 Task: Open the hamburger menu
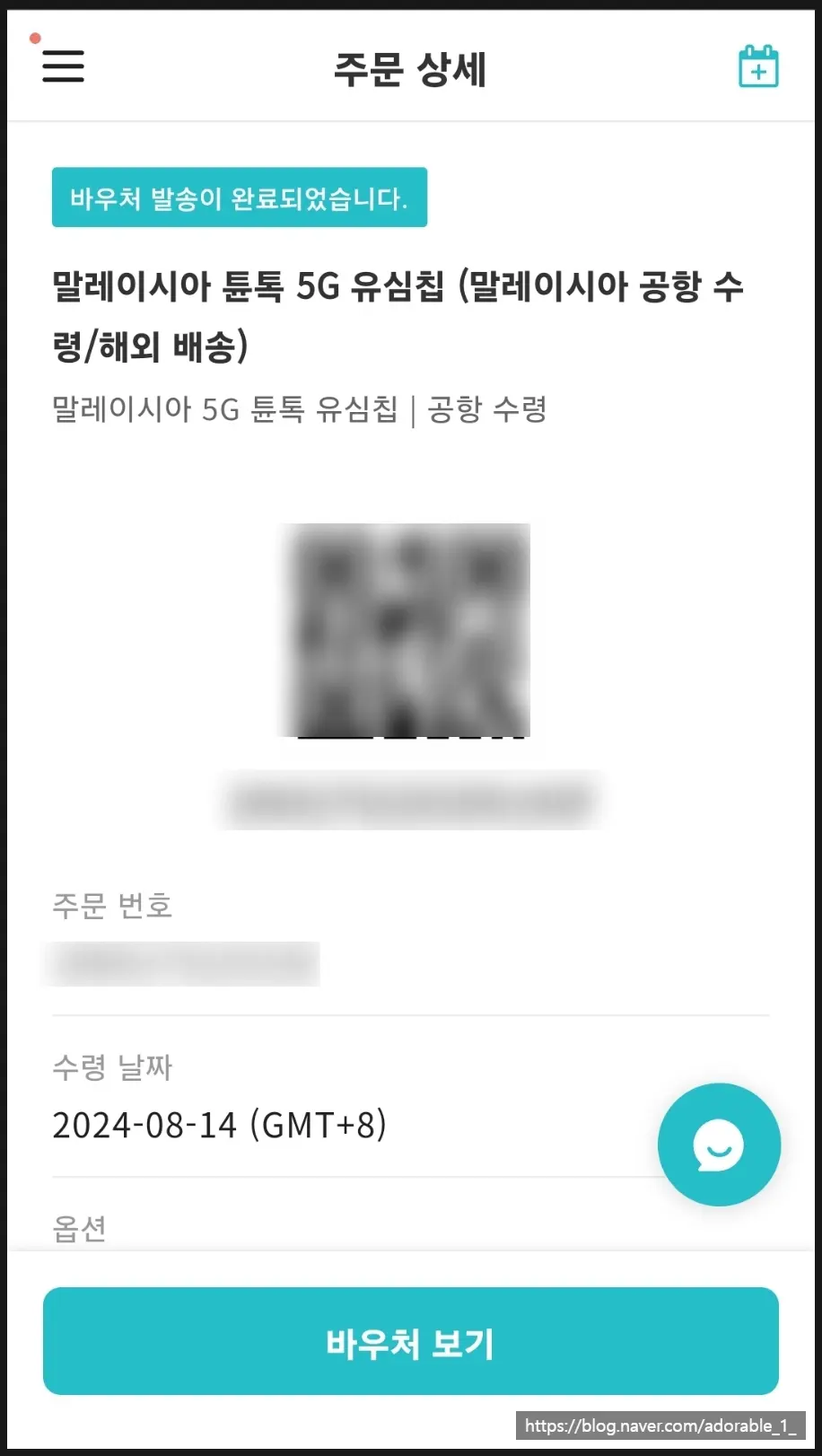pyautogui.click(x=63, y=66)
